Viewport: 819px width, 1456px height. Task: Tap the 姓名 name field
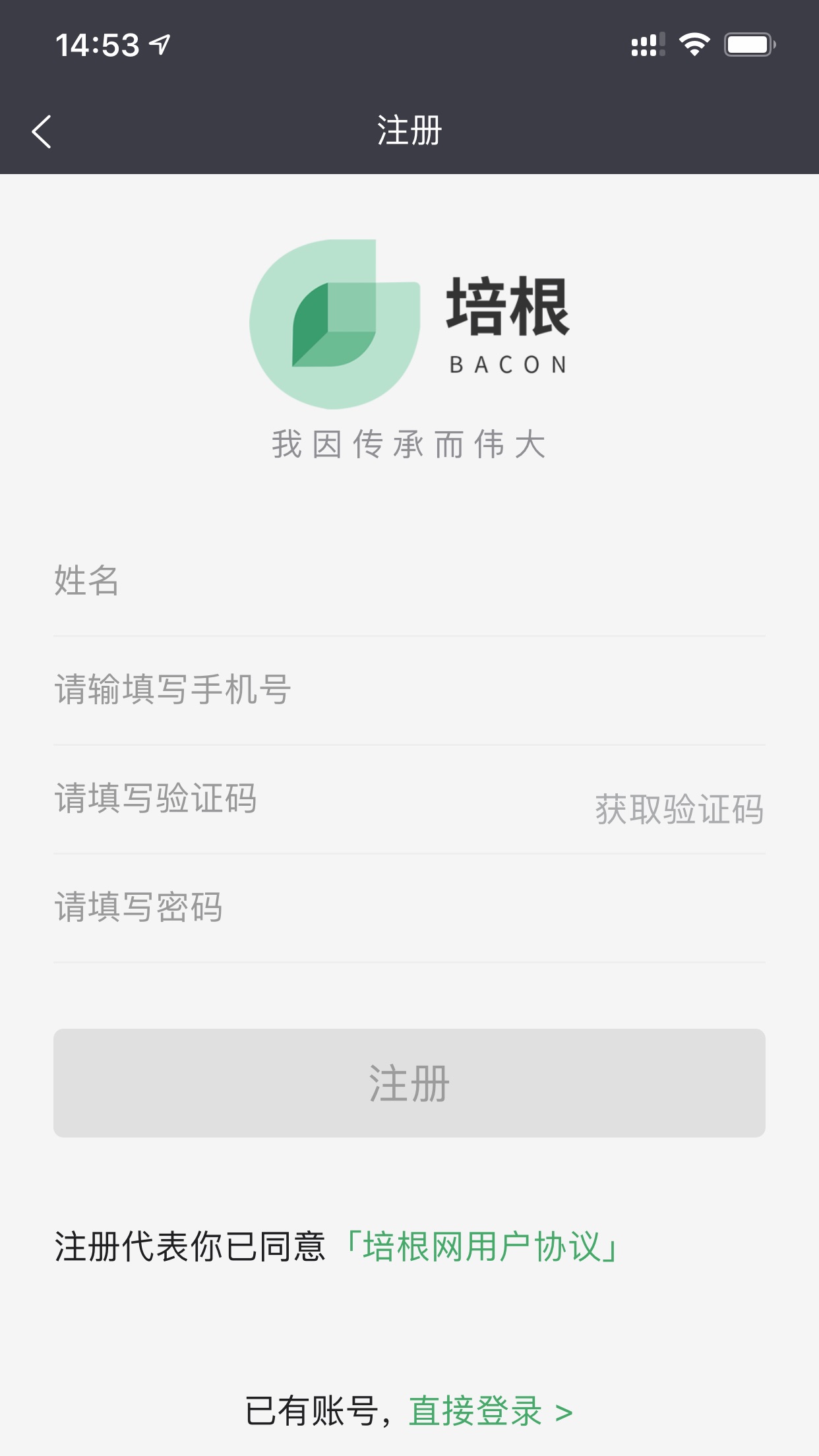409,581
